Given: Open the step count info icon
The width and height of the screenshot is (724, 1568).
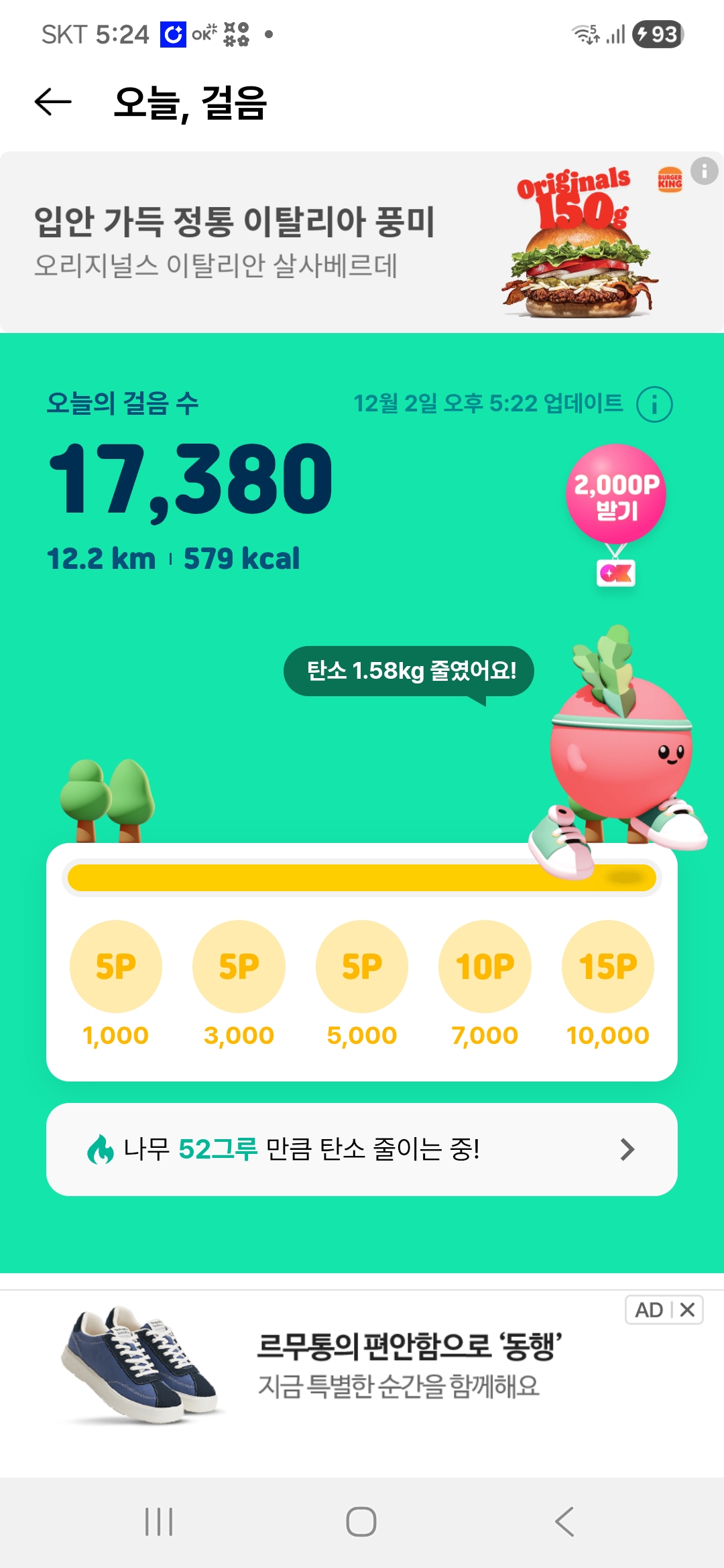Looking at the screenshot, I should pos(654,404).
